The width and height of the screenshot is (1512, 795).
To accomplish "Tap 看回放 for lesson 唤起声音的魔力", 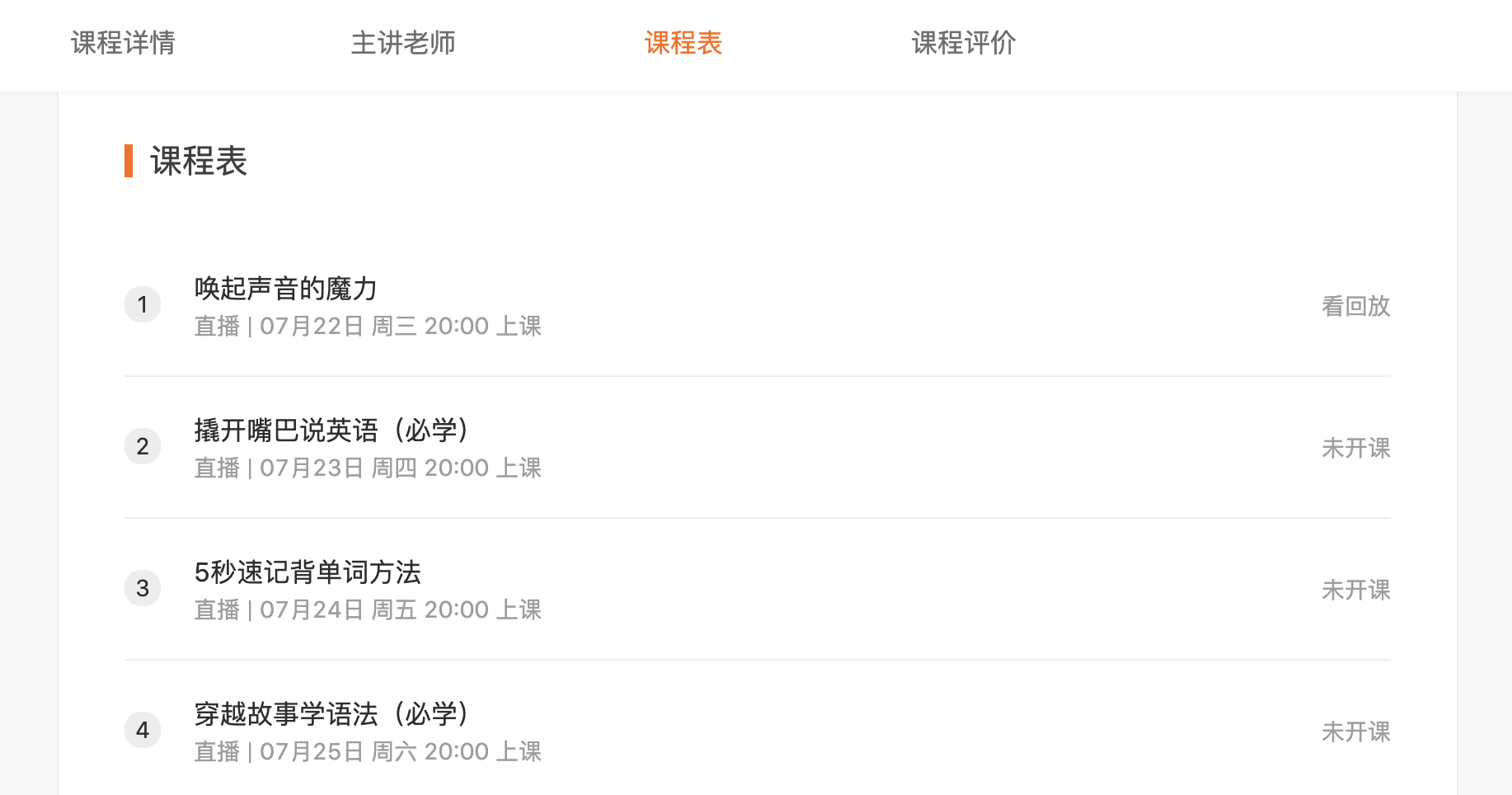I will click(x=1355, y=306).
